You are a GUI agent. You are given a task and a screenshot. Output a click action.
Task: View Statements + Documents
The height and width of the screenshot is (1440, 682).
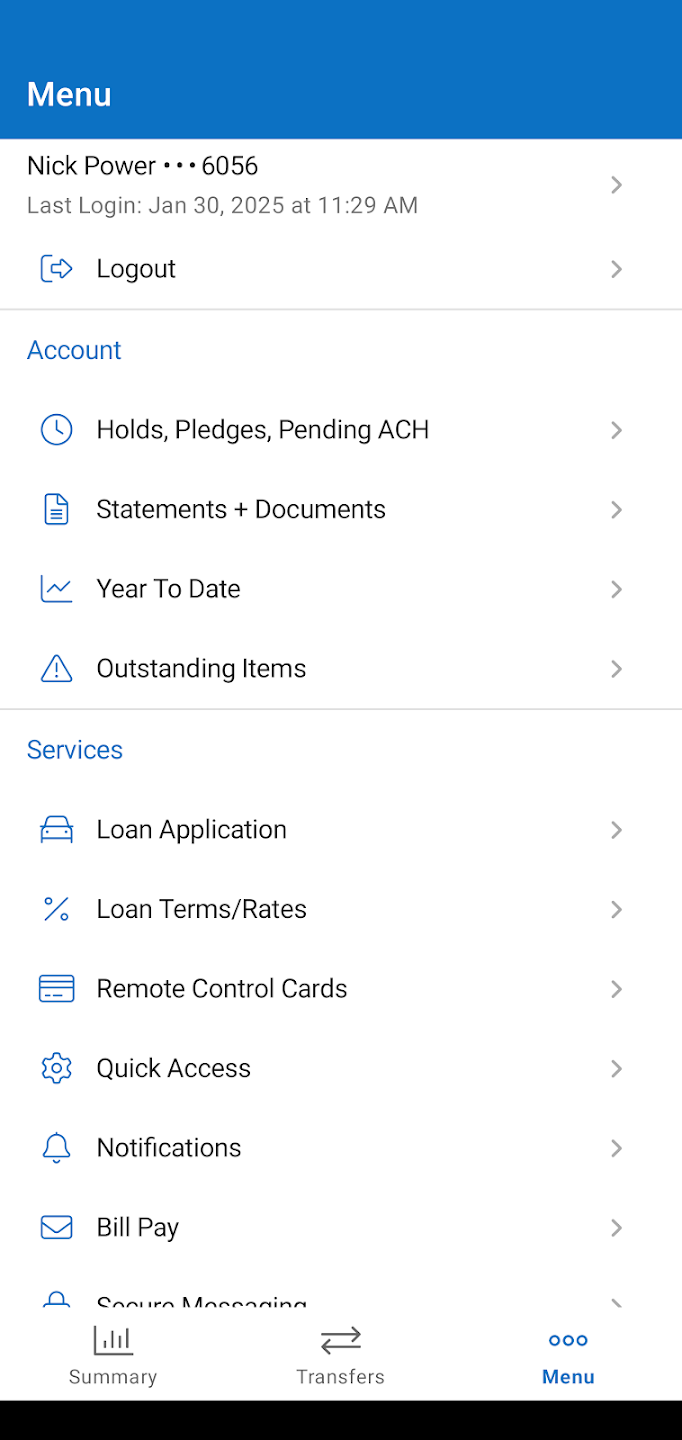pos(341,510)
